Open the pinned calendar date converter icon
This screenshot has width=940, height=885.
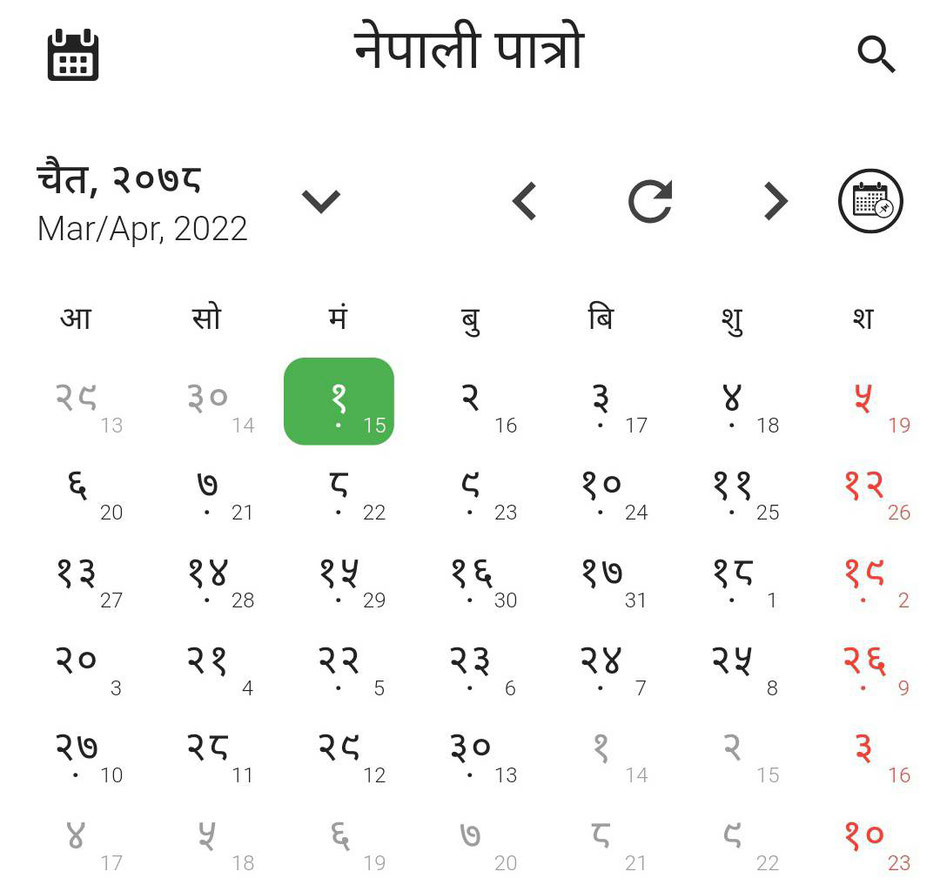(870, 201)
